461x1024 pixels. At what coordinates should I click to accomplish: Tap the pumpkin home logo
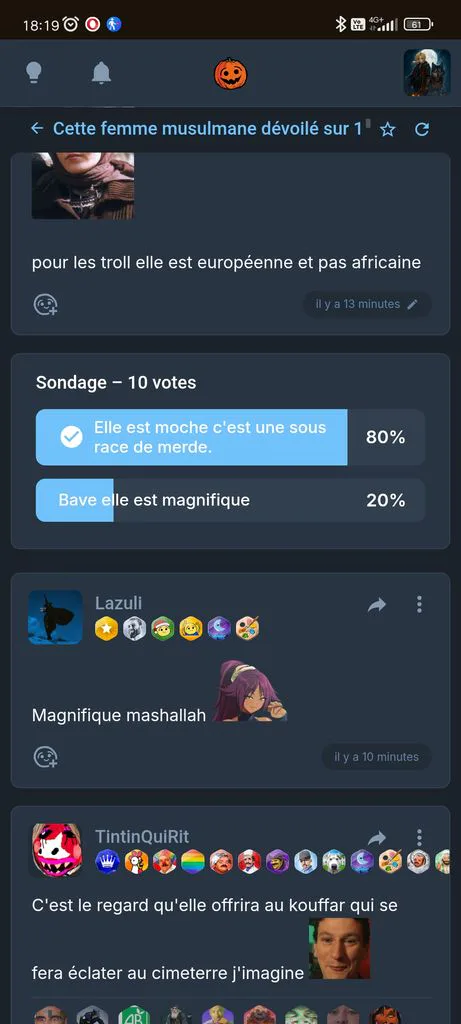coord(230,73)
